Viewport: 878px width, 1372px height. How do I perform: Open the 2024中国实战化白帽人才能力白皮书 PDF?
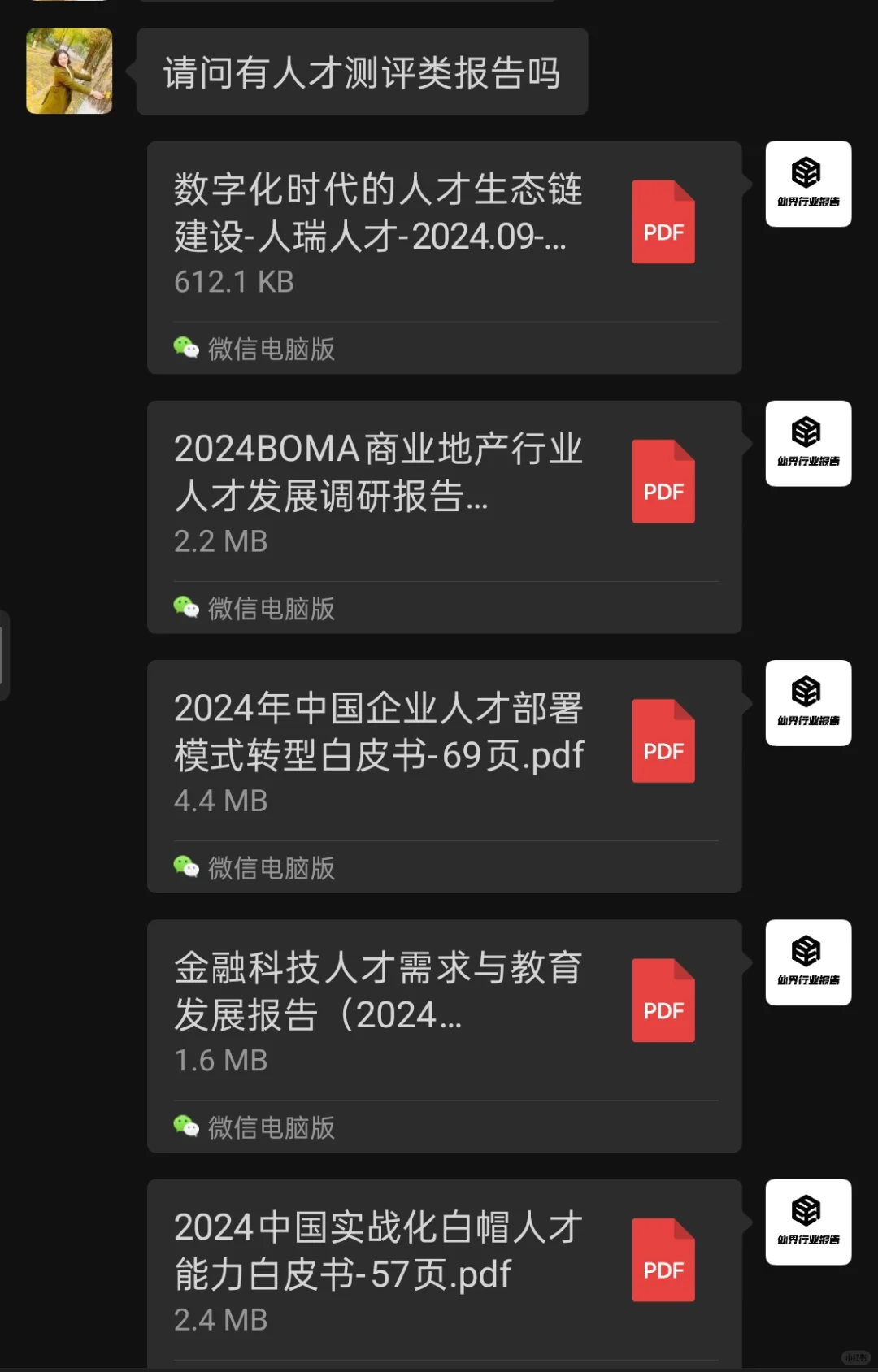click(x=443, y=1270)
